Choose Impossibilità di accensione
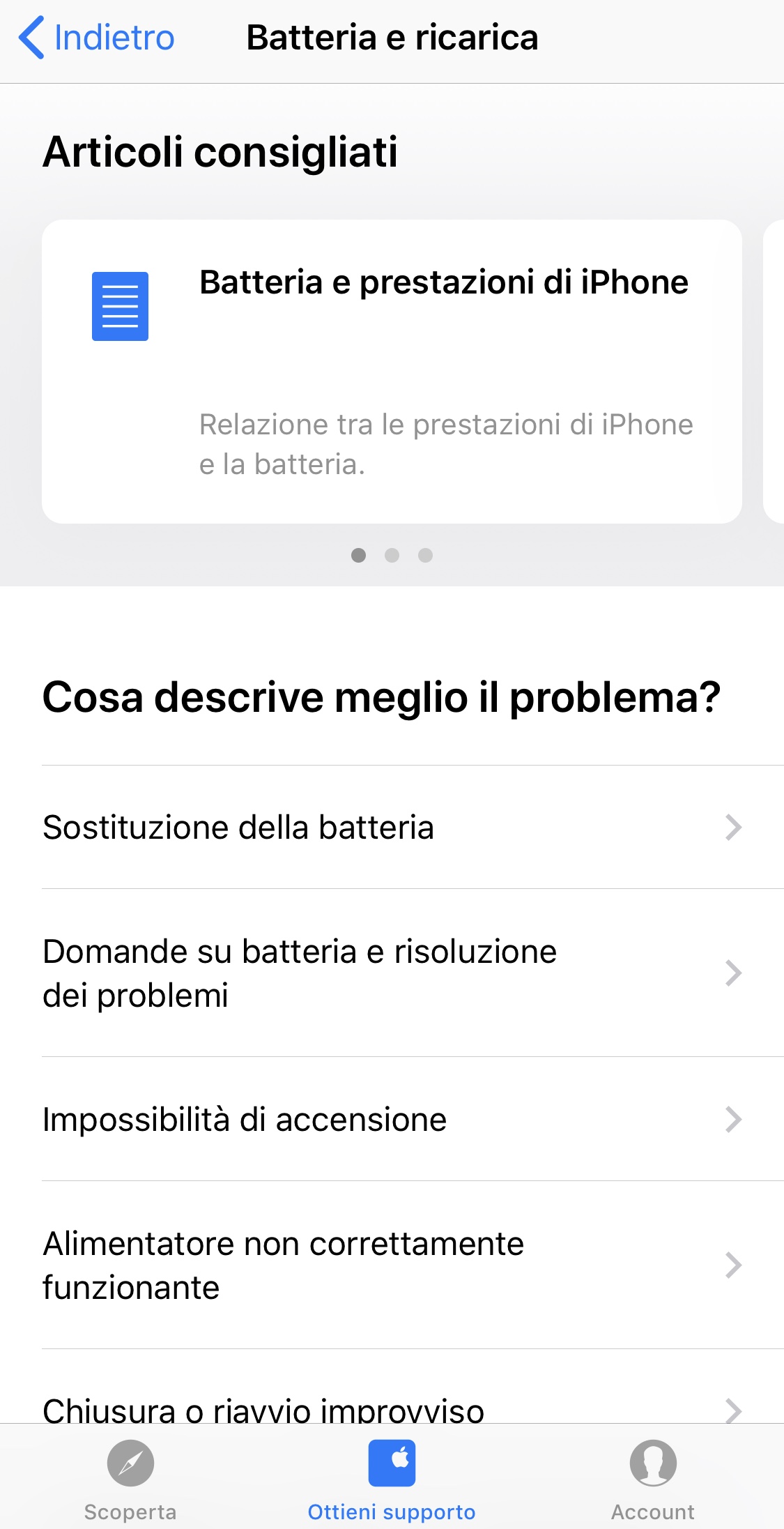Viewport: 784px width, 1529px height. coord(392,1119)
